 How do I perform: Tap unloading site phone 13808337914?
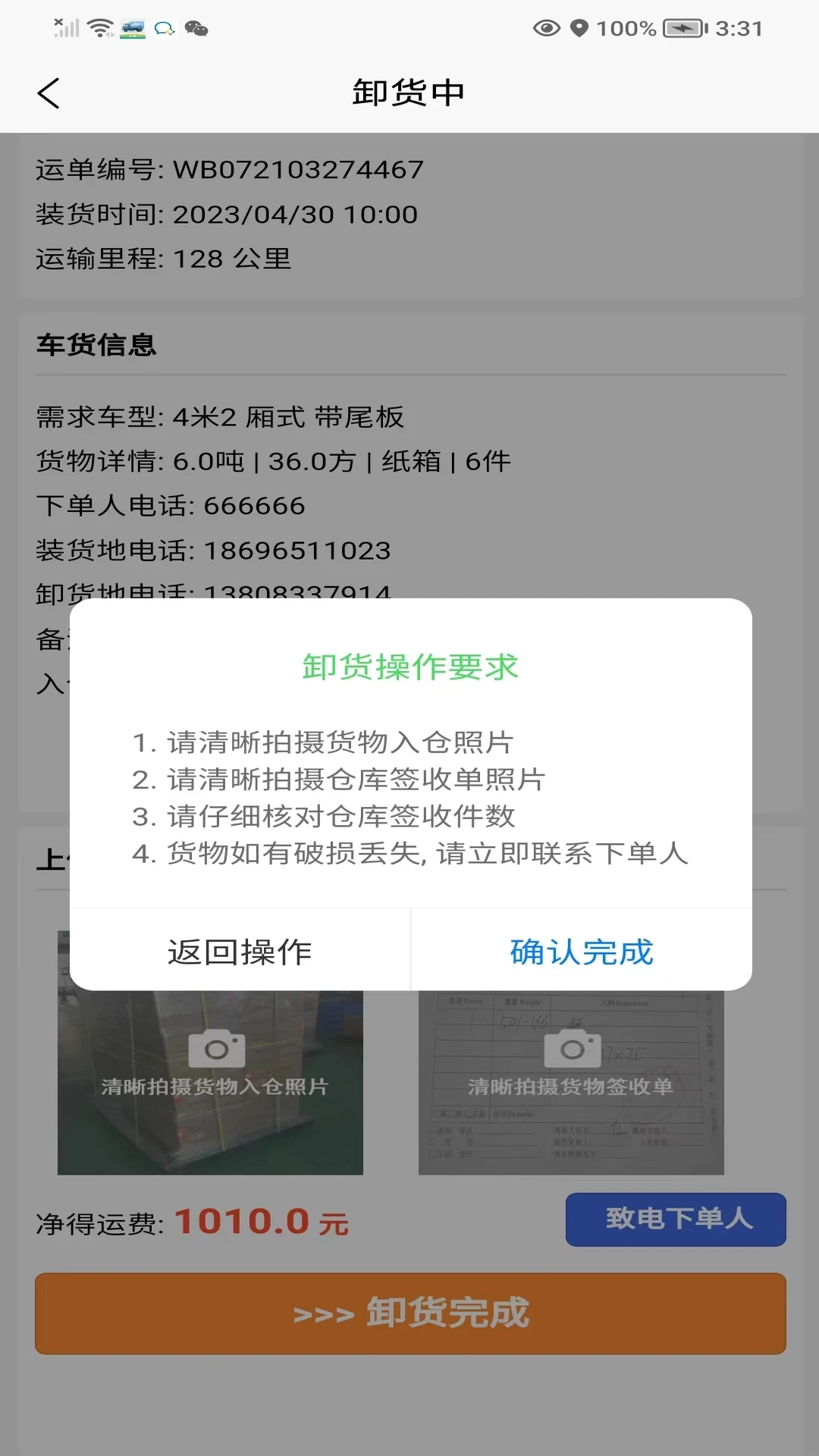pos(297,594)
